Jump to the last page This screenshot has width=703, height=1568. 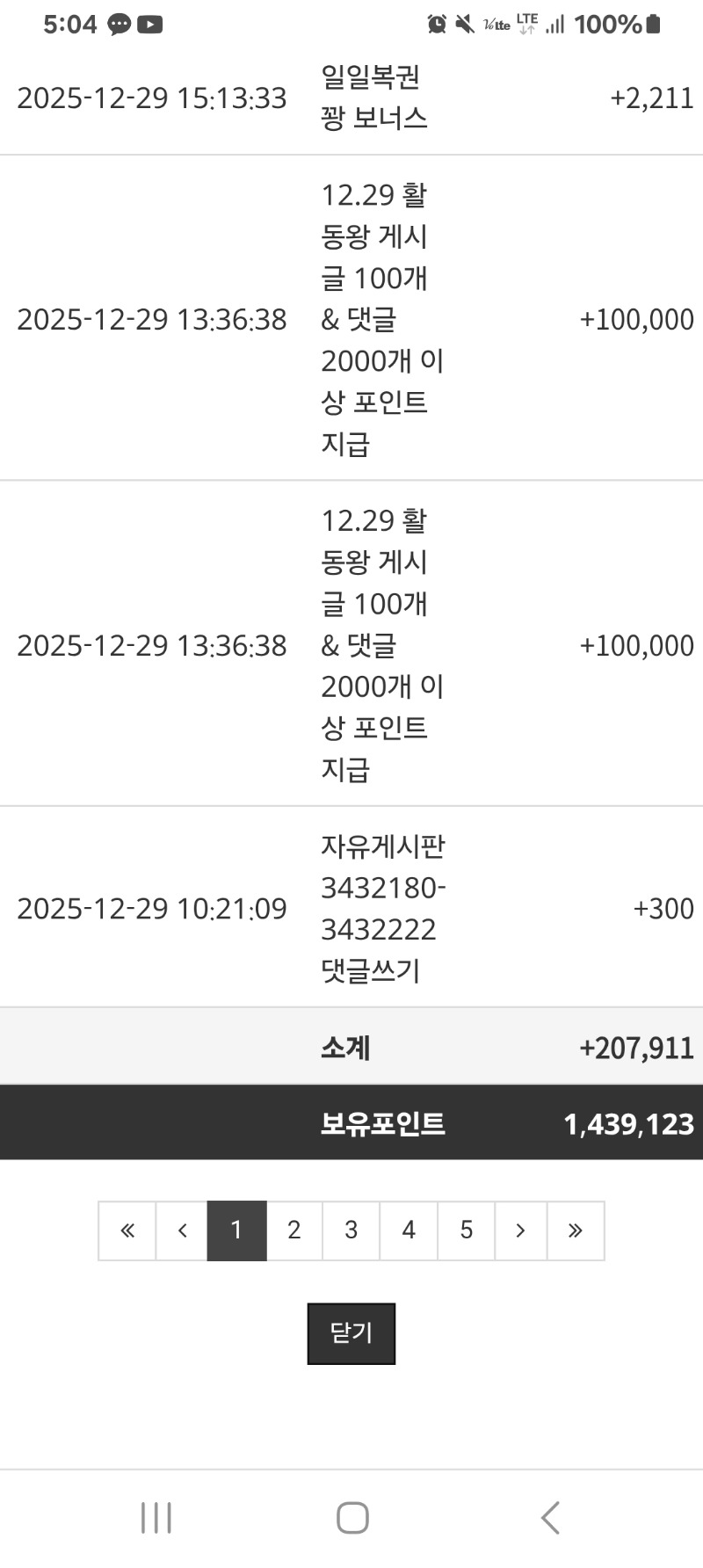(x=576, y=1230)
